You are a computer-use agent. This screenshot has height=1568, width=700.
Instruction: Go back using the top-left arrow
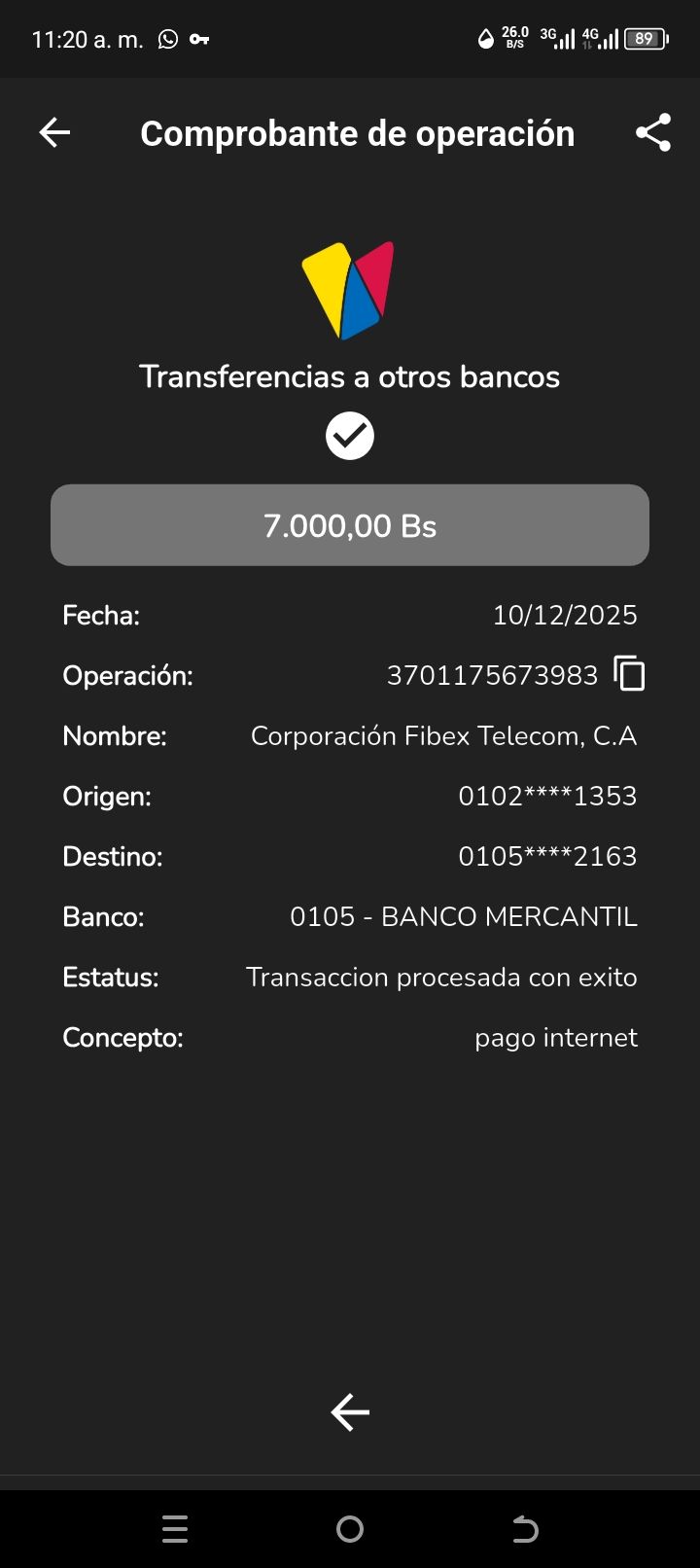click(x=54, y=132)
